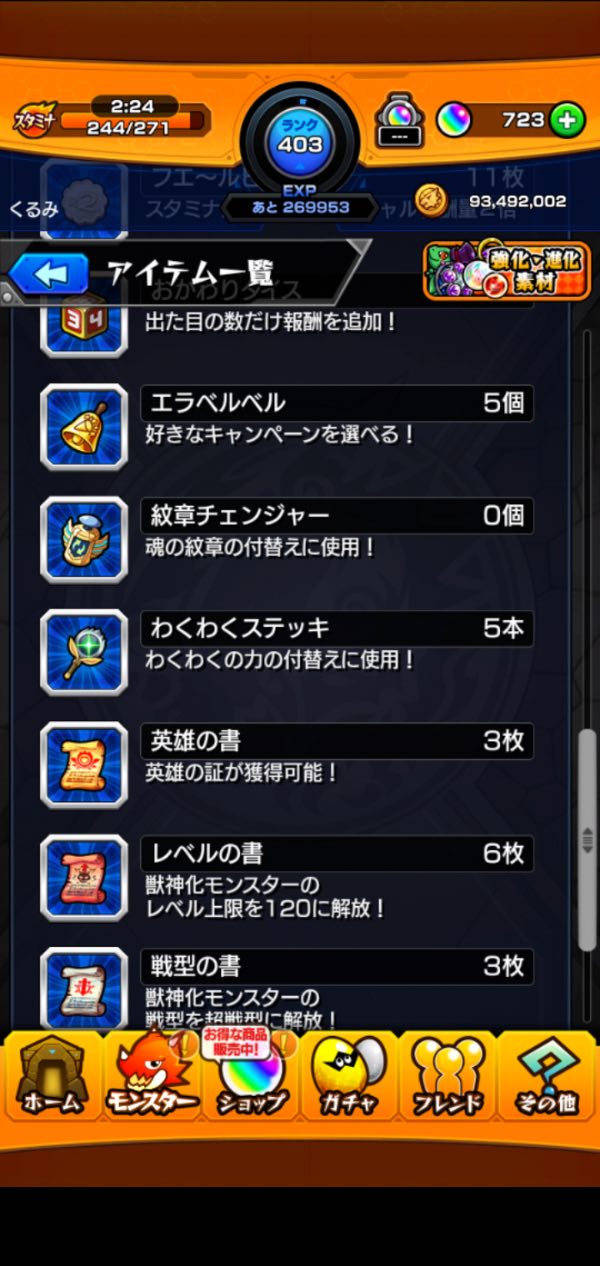The height and width of the screenshot is (1266, 600).
Task: Open the ガチャ tab
Action: click(x=348, y=1077)
